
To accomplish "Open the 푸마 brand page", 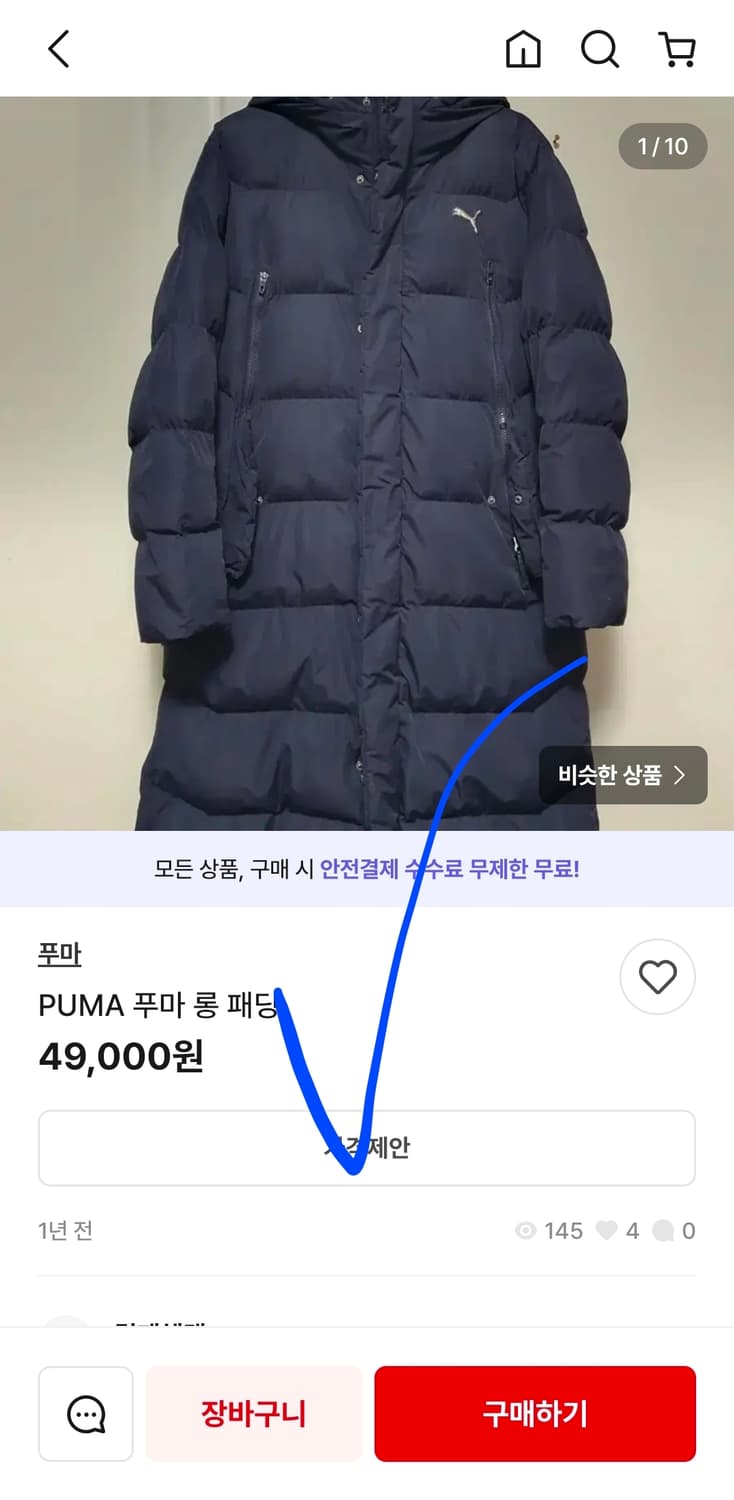I will click(60, 955).
